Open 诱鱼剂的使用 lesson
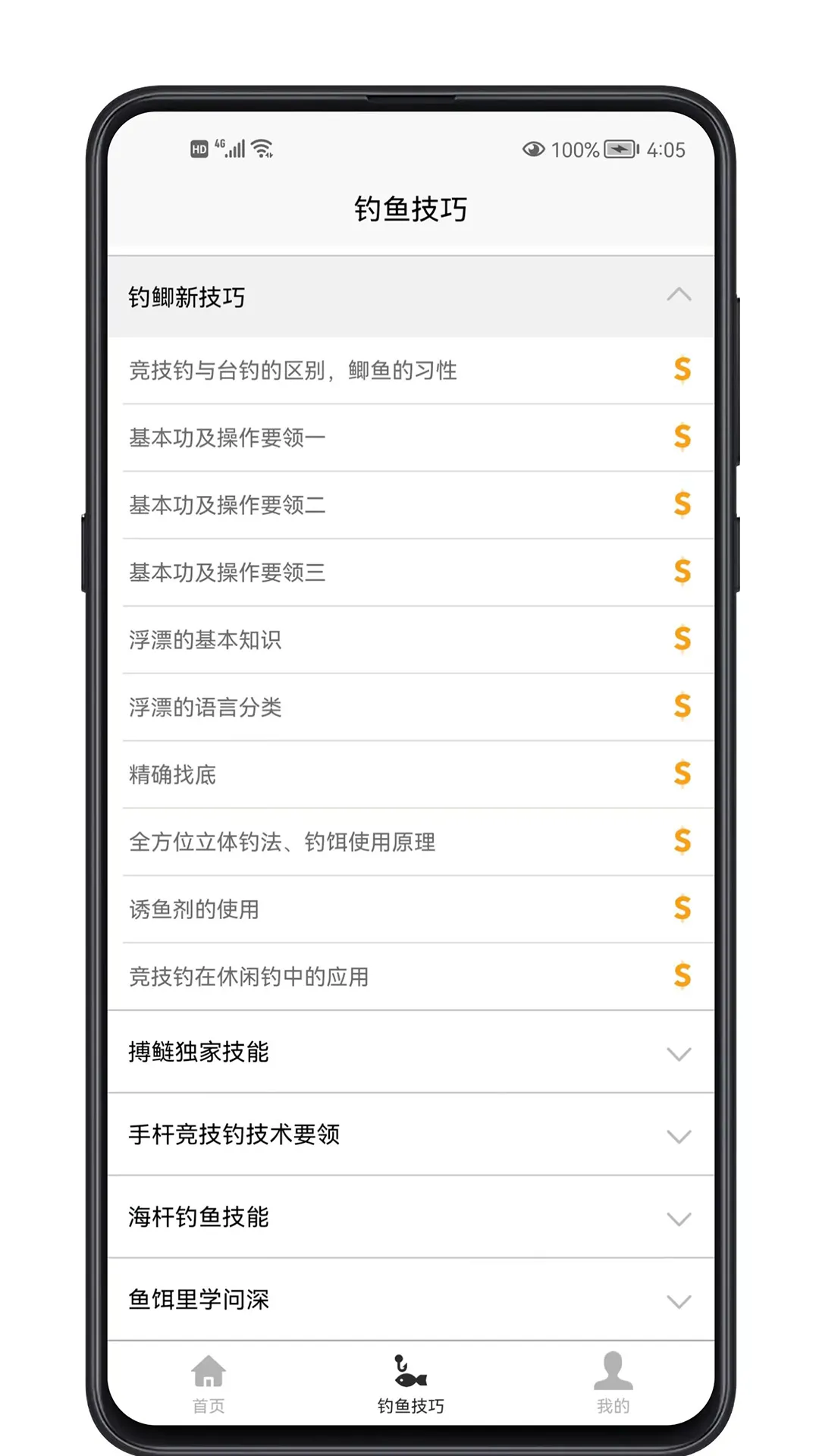 [409, 909]
